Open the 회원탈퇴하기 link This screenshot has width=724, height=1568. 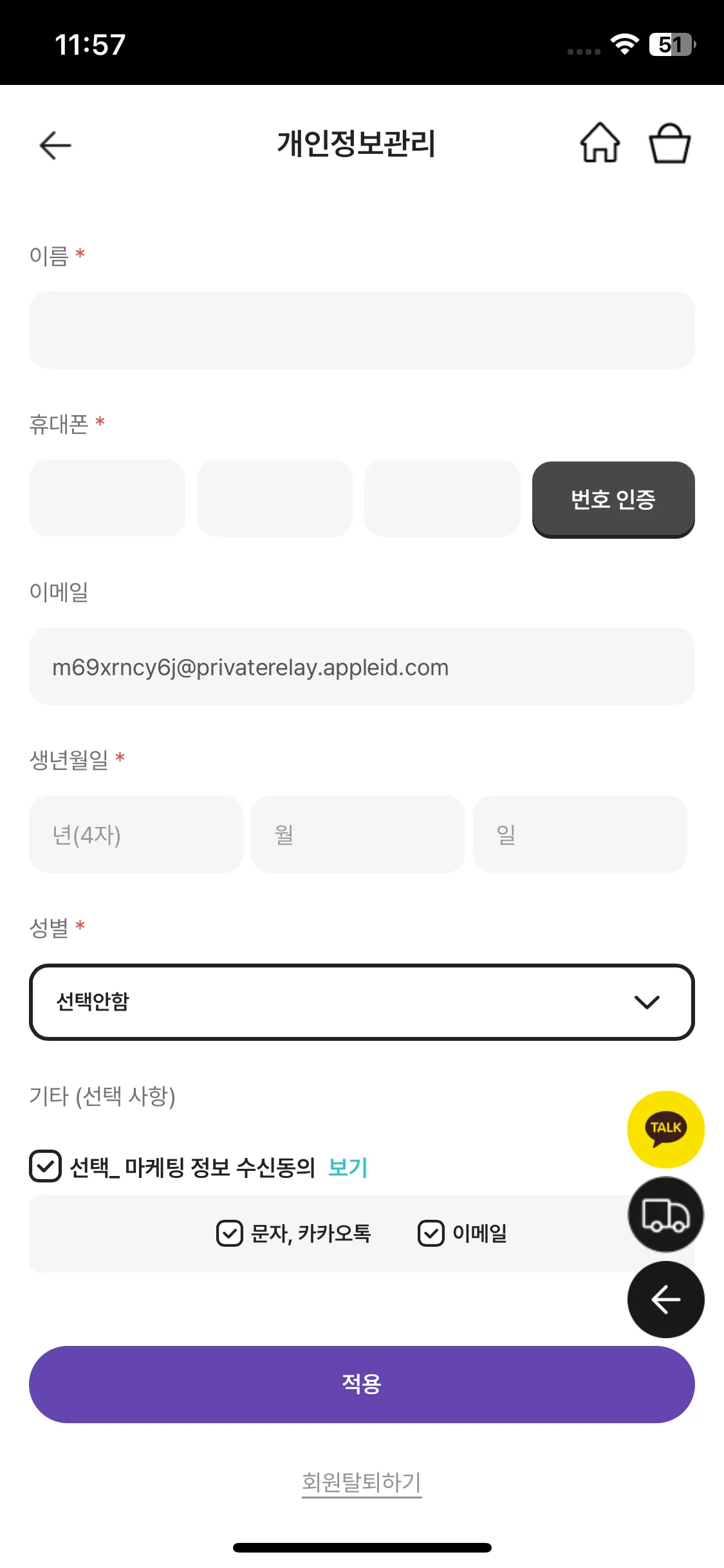click(362, 1482)
